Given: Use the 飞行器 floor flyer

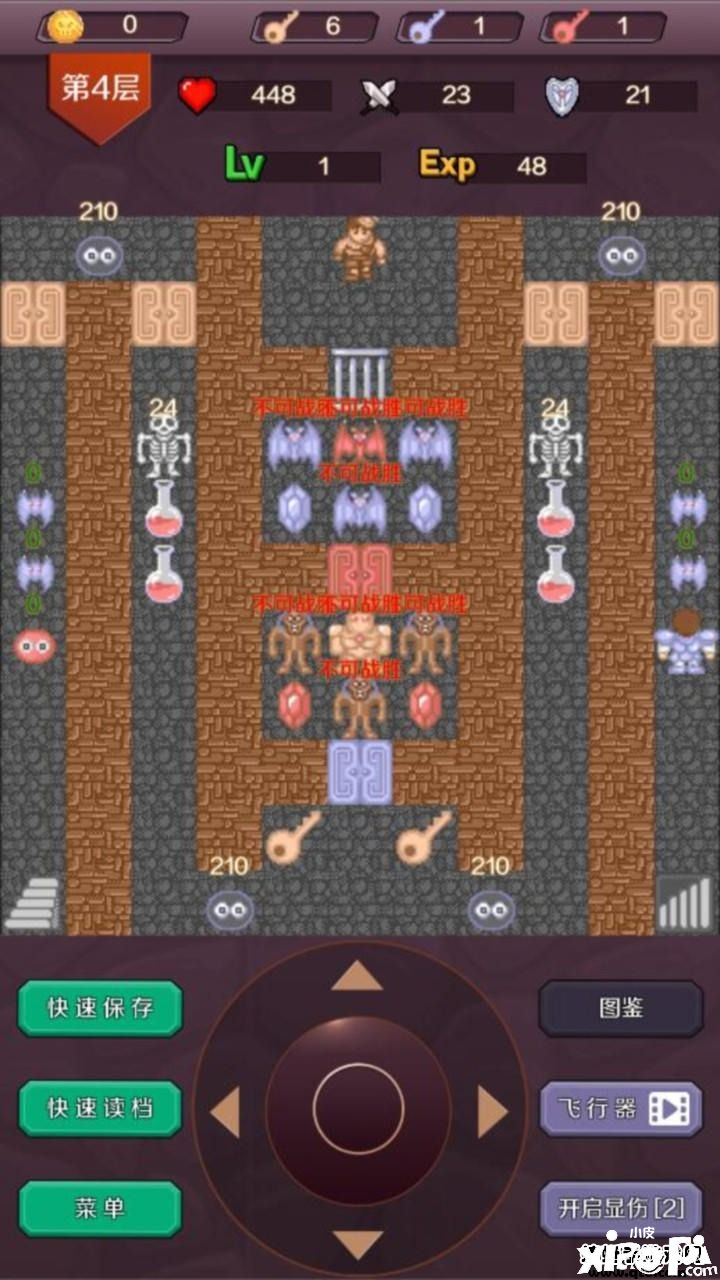Looking at the screenshot, I should pyautogui.click(x=621, y=1108).
